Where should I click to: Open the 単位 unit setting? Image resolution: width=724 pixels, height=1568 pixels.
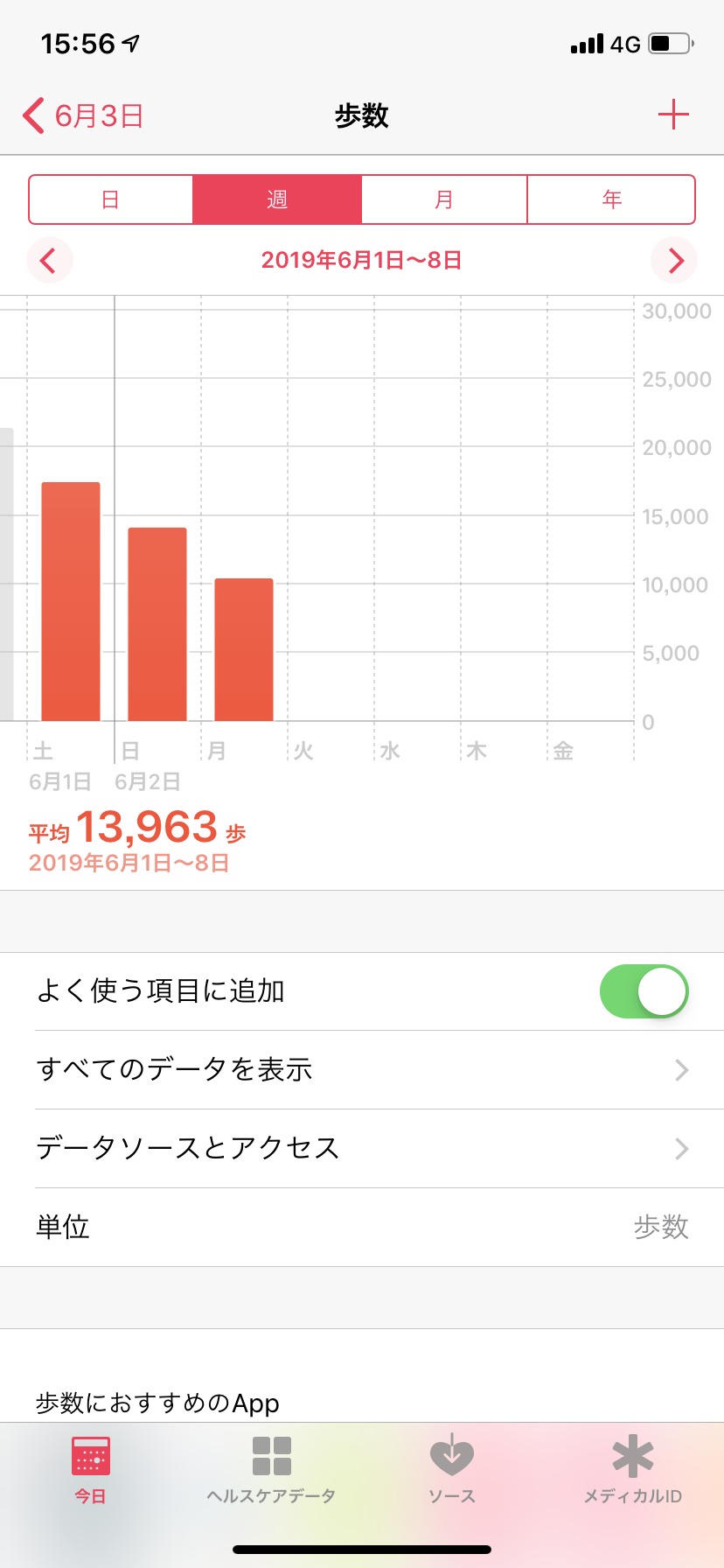[362, 1227]
